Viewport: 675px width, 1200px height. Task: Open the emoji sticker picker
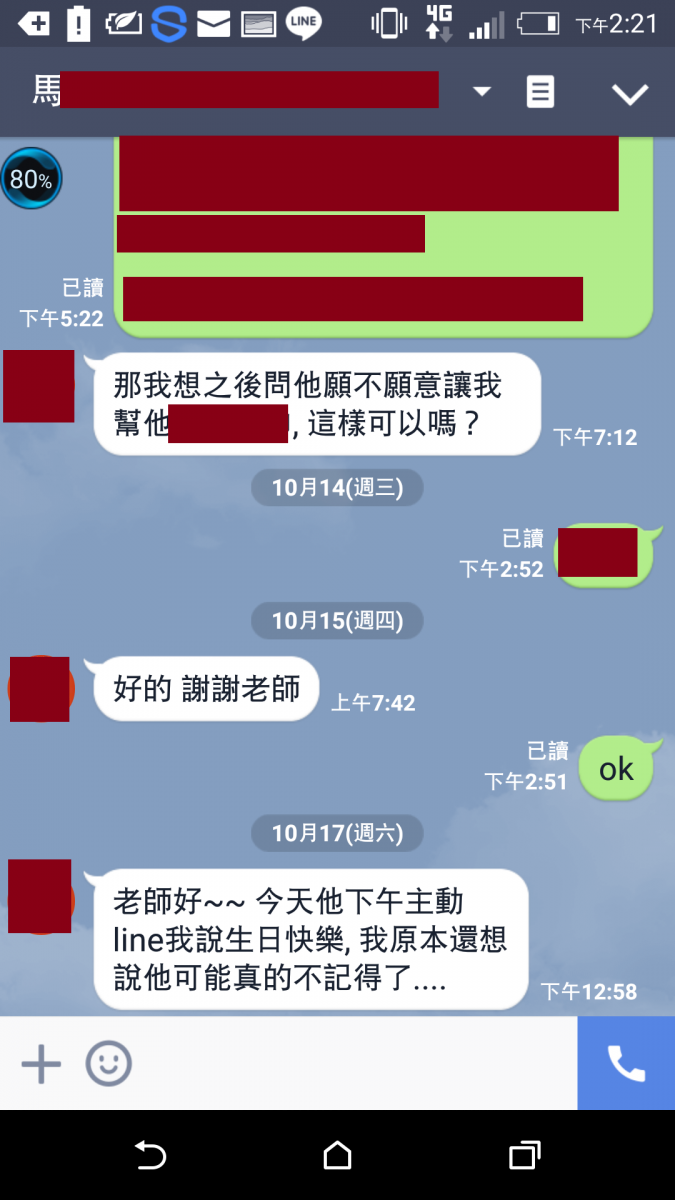[x=108, y=1063]
